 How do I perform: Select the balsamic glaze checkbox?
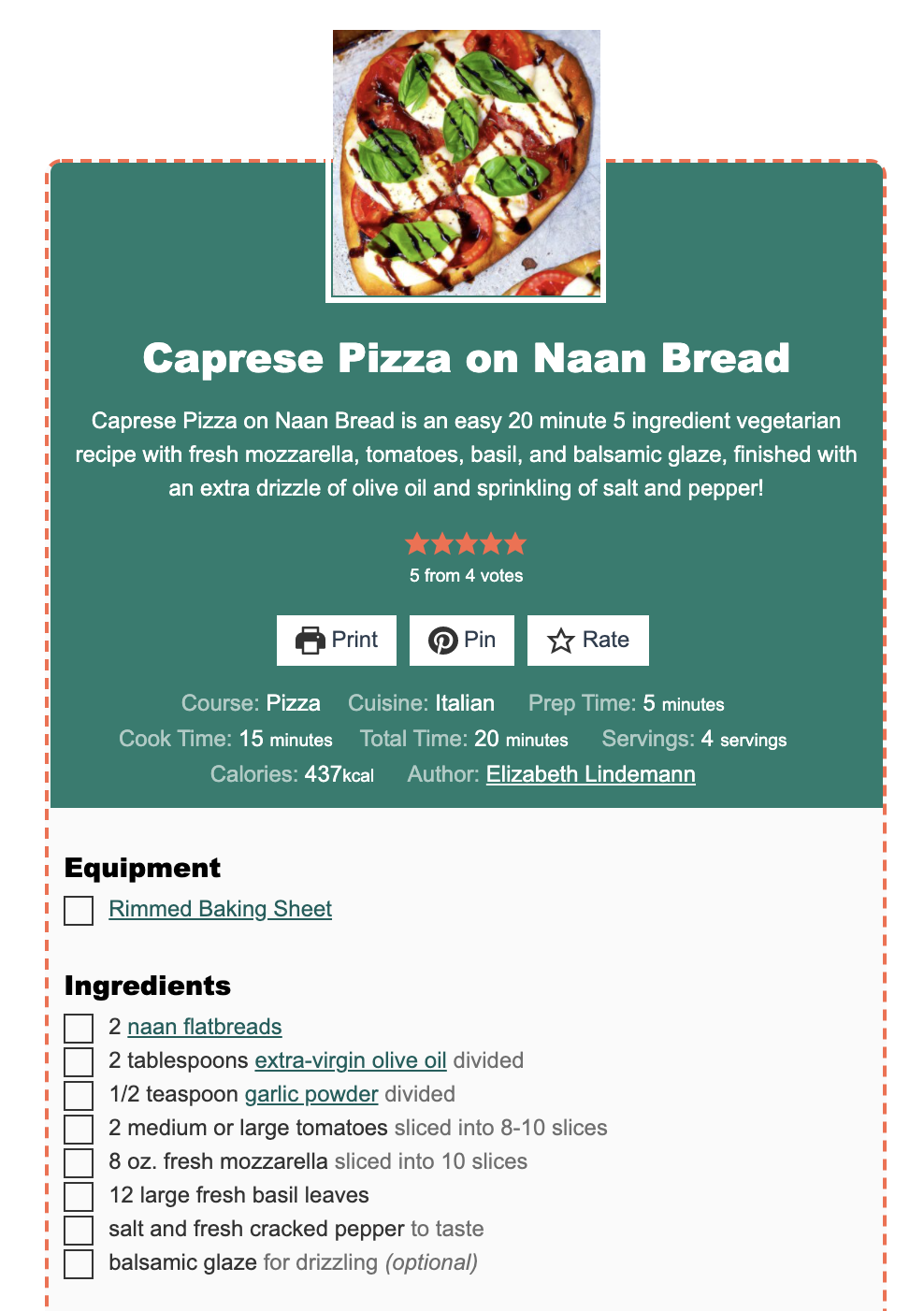click(79, 1264)
